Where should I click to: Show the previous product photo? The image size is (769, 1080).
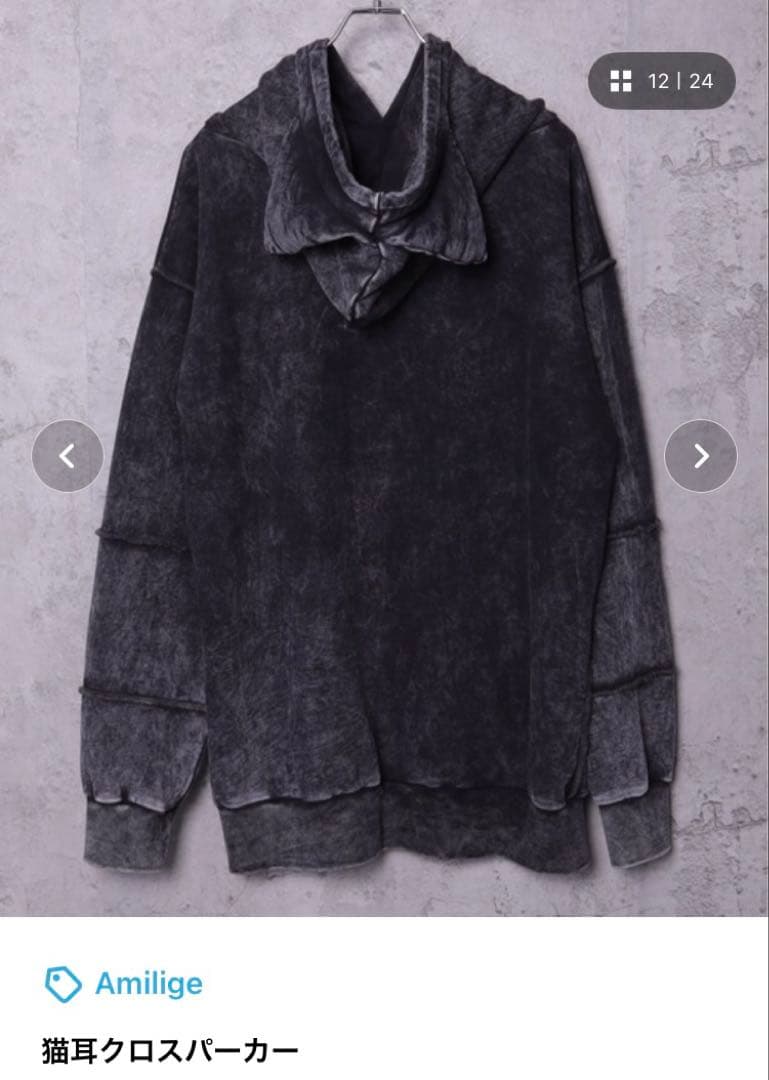coord(68,456)
